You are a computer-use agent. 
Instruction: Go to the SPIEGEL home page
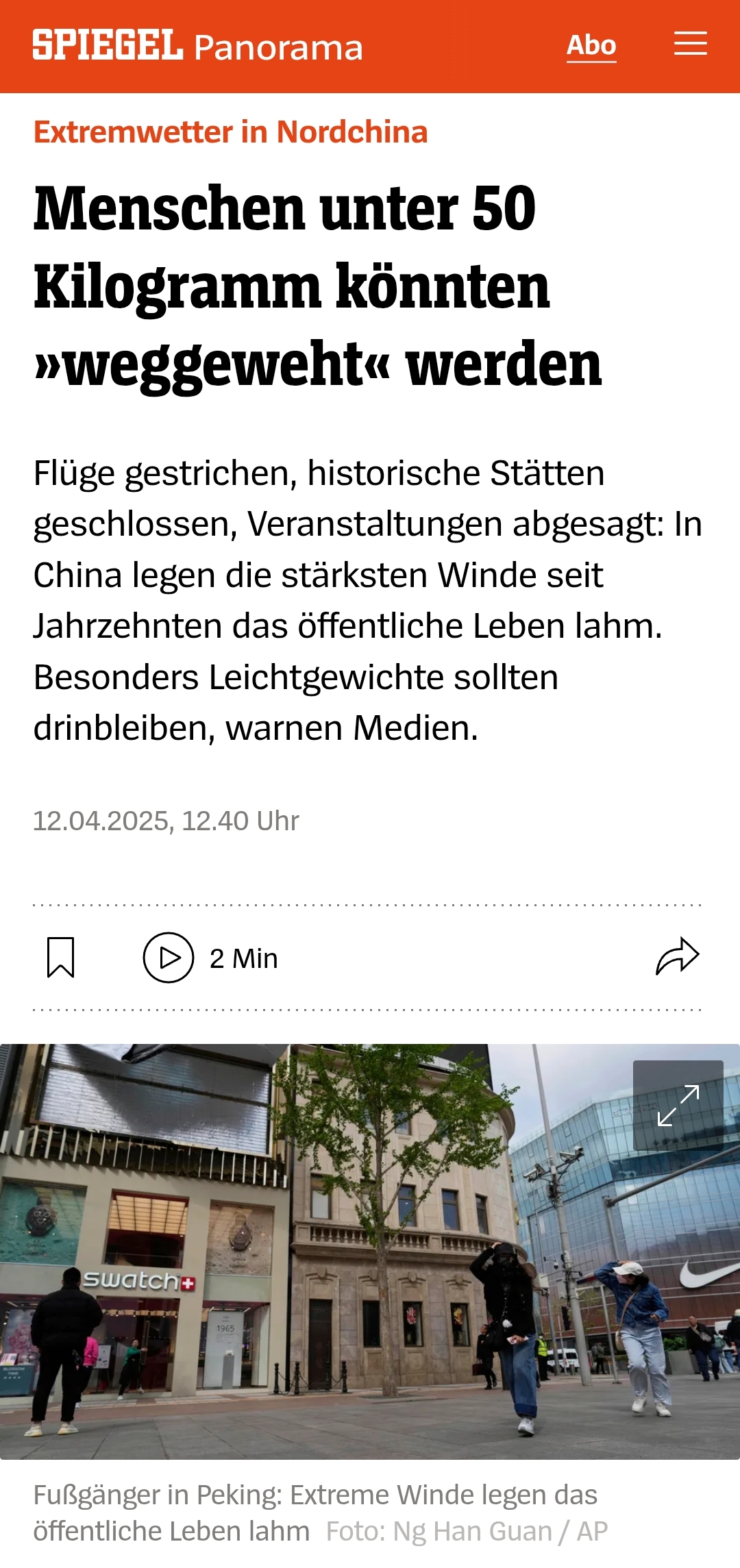(x=108, y=45)
